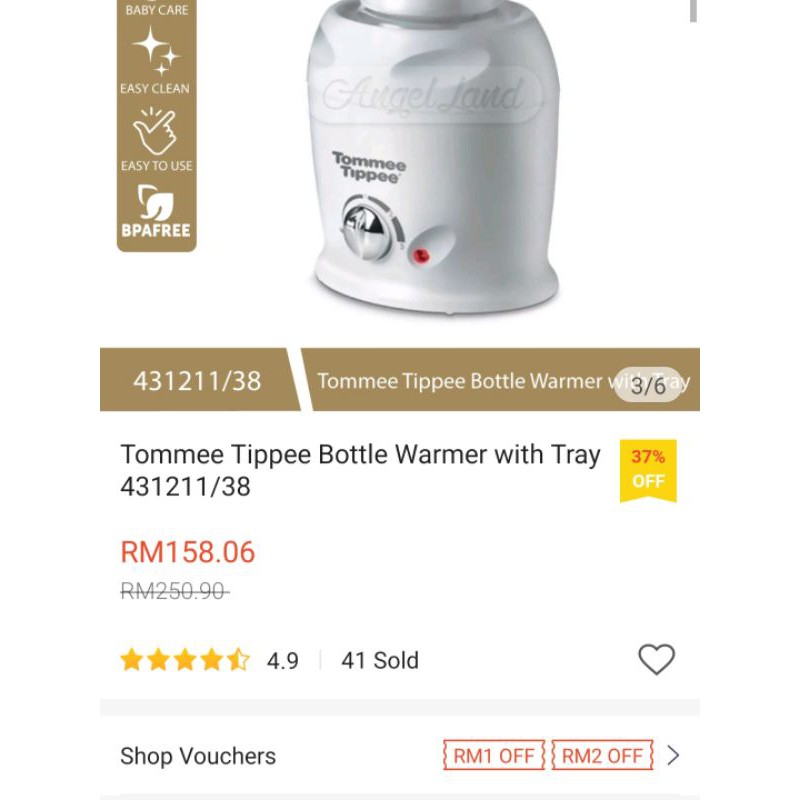Open the Shop Vouchers row
This screenshot has height=800, width=800.
point(400,755)
